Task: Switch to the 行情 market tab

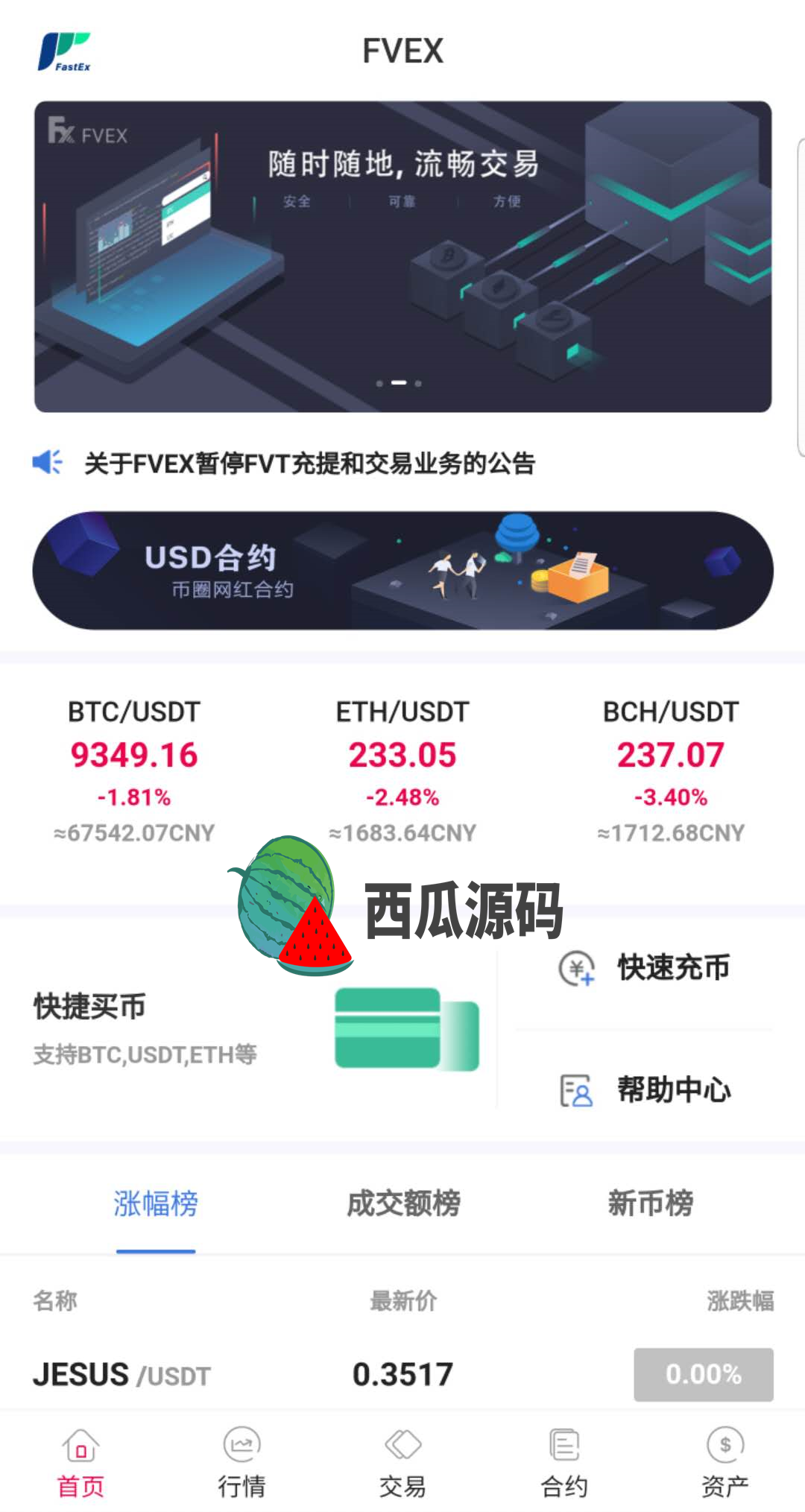Action: [241, 1464]
